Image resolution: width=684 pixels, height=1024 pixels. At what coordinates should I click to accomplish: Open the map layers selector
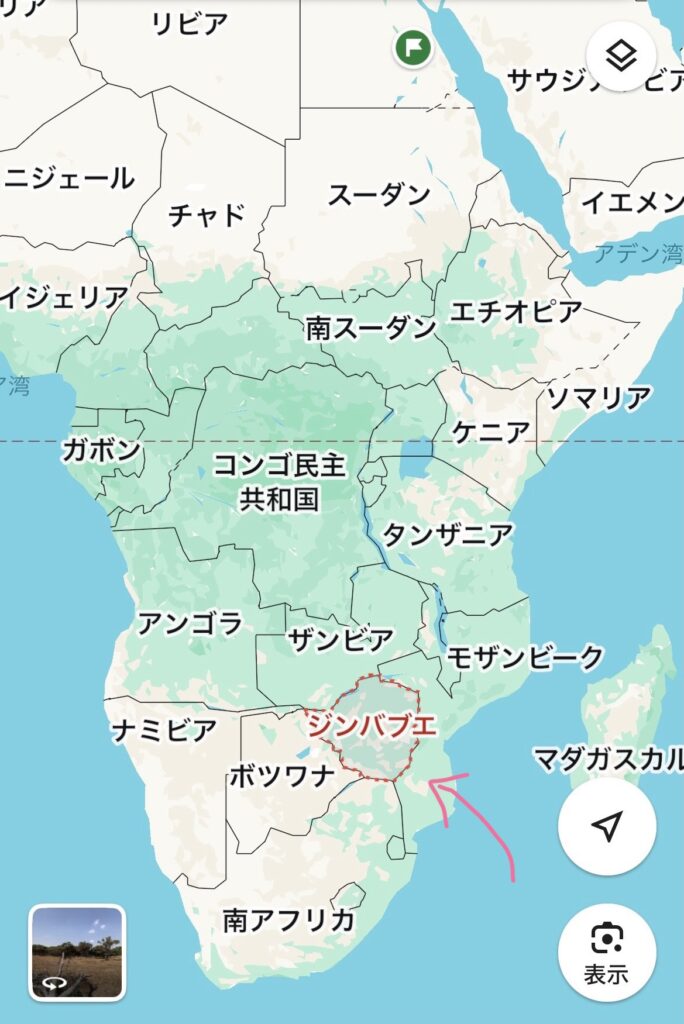pos(621,56)
